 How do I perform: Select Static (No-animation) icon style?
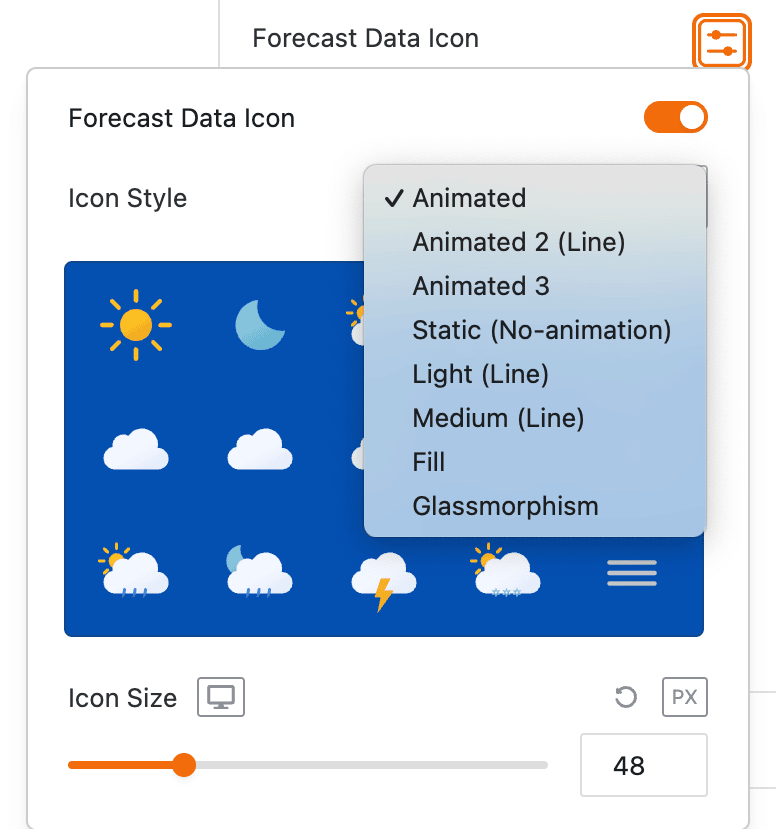541,330
